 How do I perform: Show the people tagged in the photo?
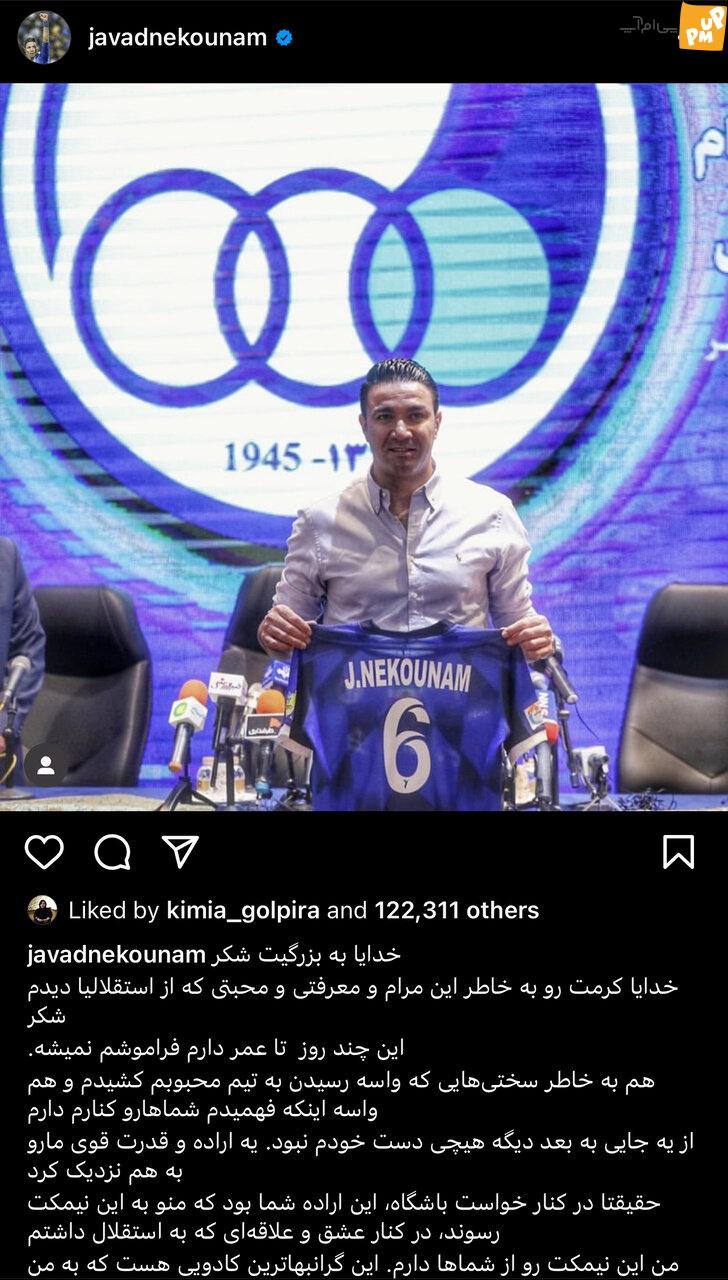point(45,766)
